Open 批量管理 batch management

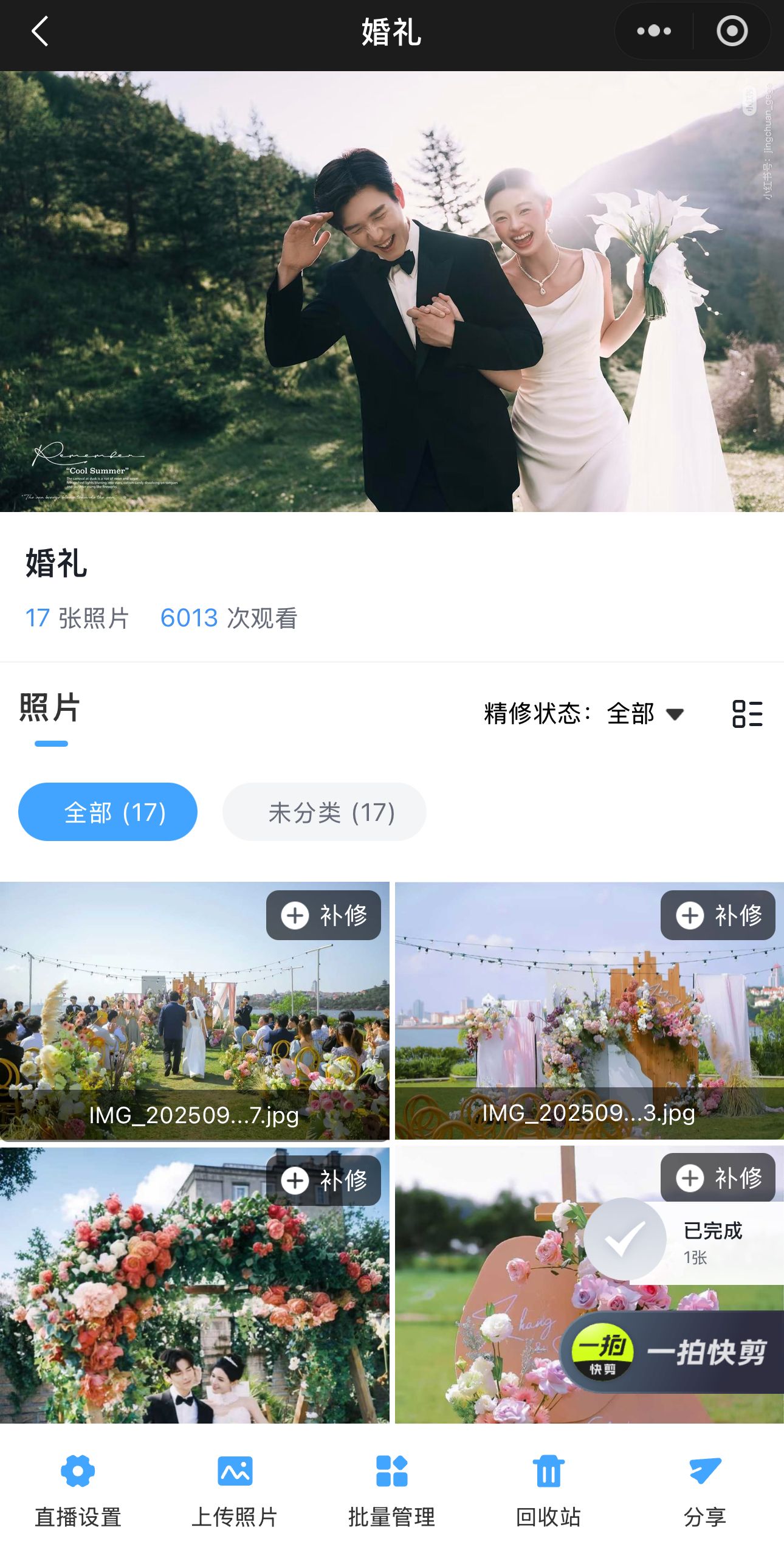391,1490
